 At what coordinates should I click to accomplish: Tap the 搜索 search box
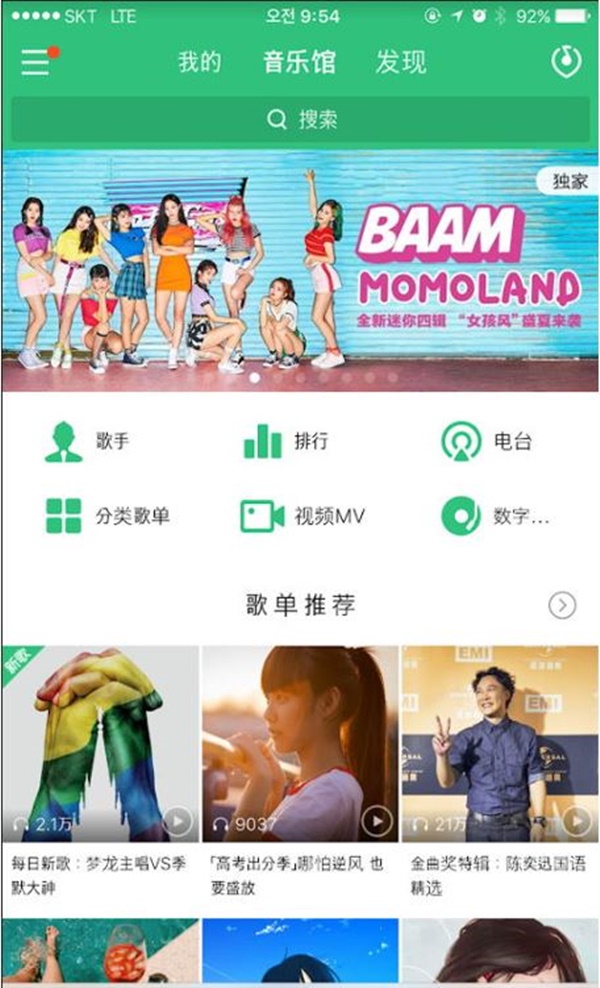pos(300,119)
